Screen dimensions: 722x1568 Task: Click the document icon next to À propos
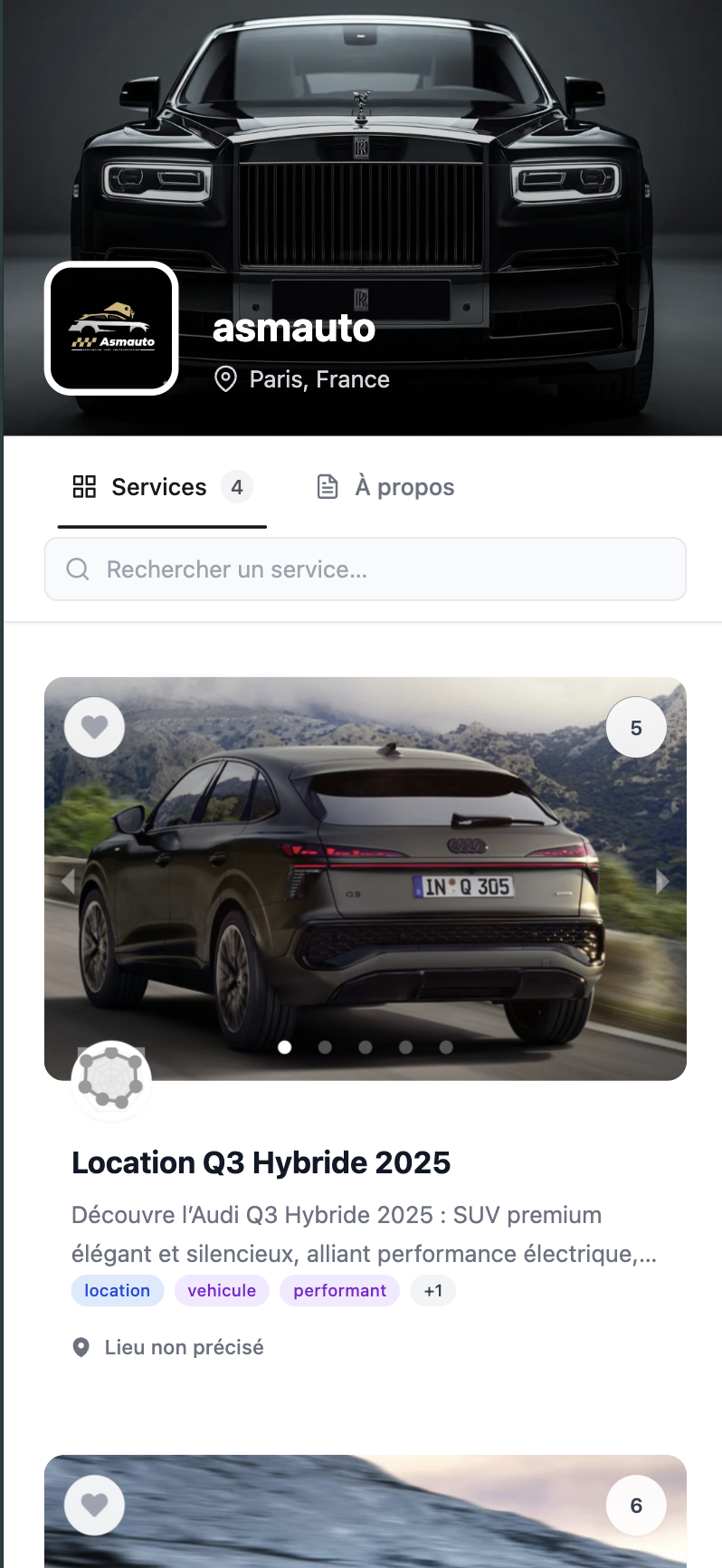328,486
